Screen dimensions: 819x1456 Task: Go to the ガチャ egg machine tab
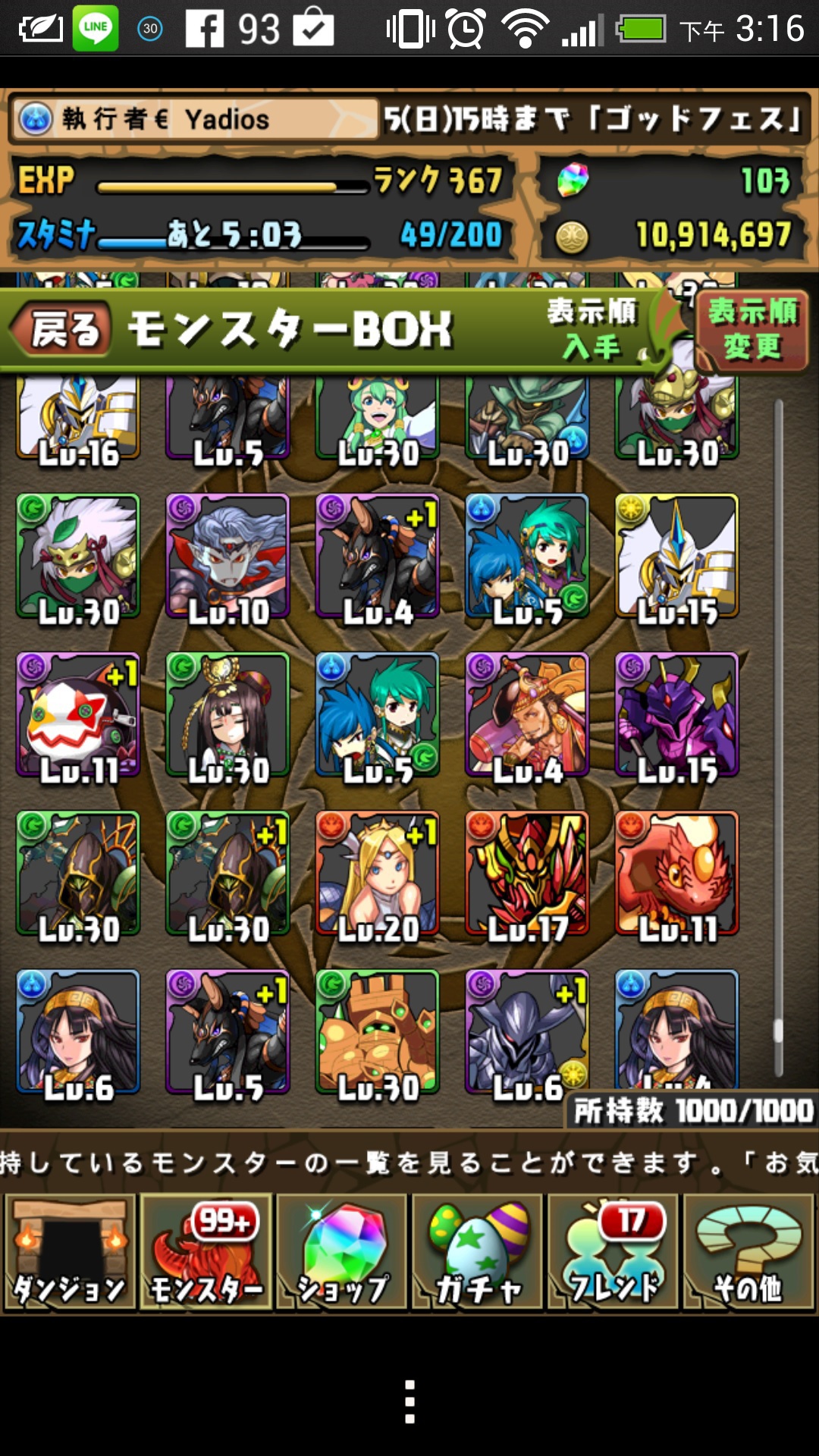click(478, 1252)
